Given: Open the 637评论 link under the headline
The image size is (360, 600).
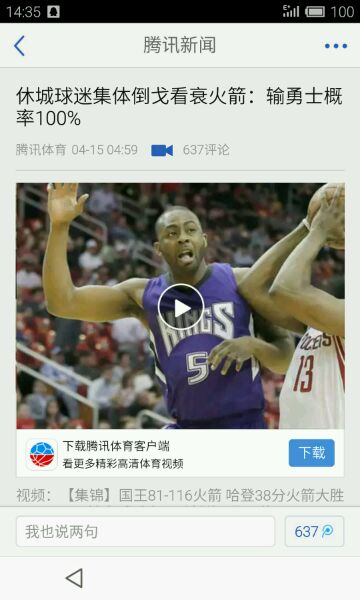Looking at the screenshot, I should [x=206, y=150].
